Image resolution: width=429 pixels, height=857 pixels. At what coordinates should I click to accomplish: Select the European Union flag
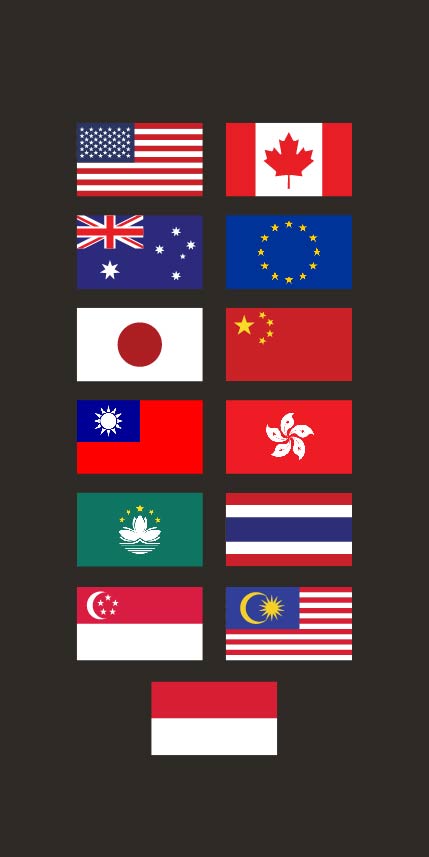(x=289, y=251)
